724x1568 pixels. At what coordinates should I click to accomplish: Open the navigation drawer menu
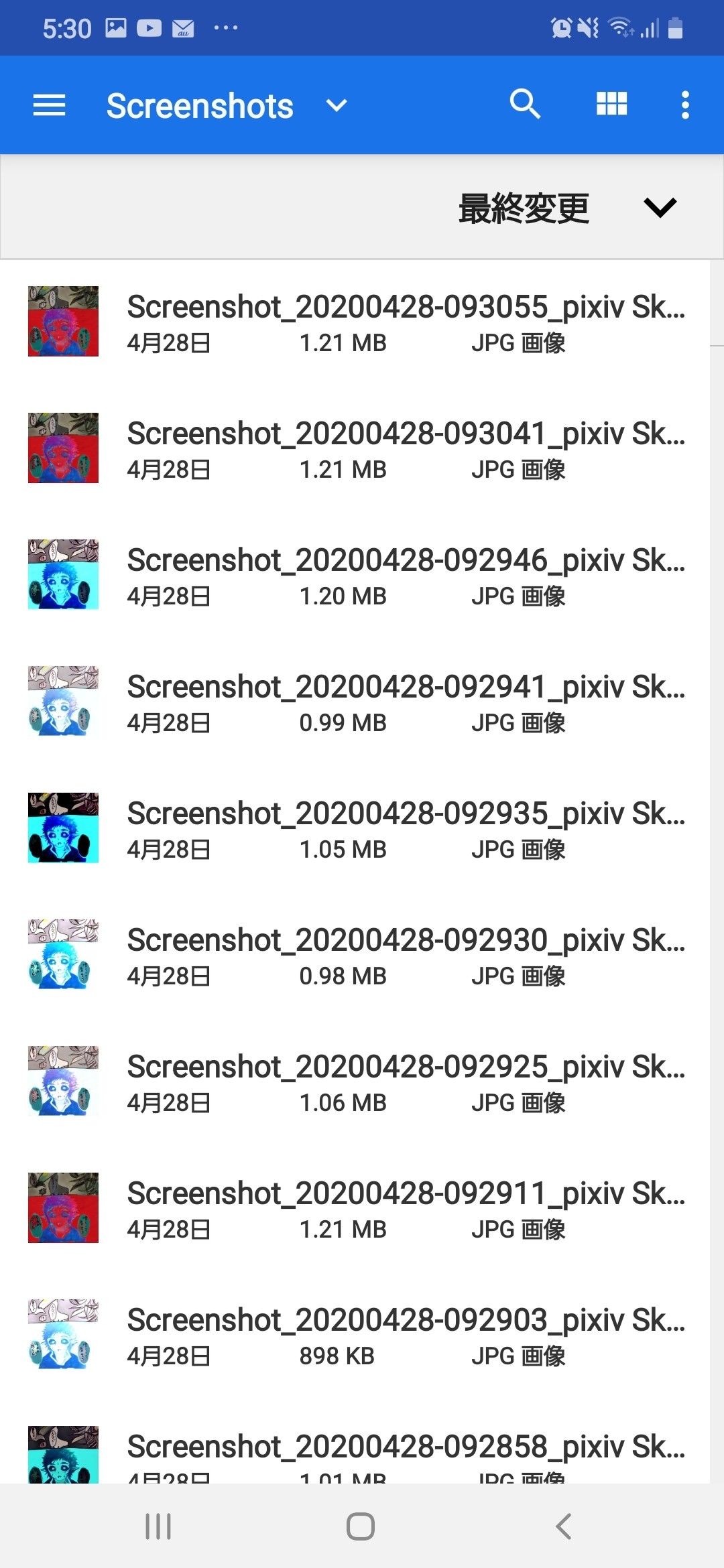point(50,105)
